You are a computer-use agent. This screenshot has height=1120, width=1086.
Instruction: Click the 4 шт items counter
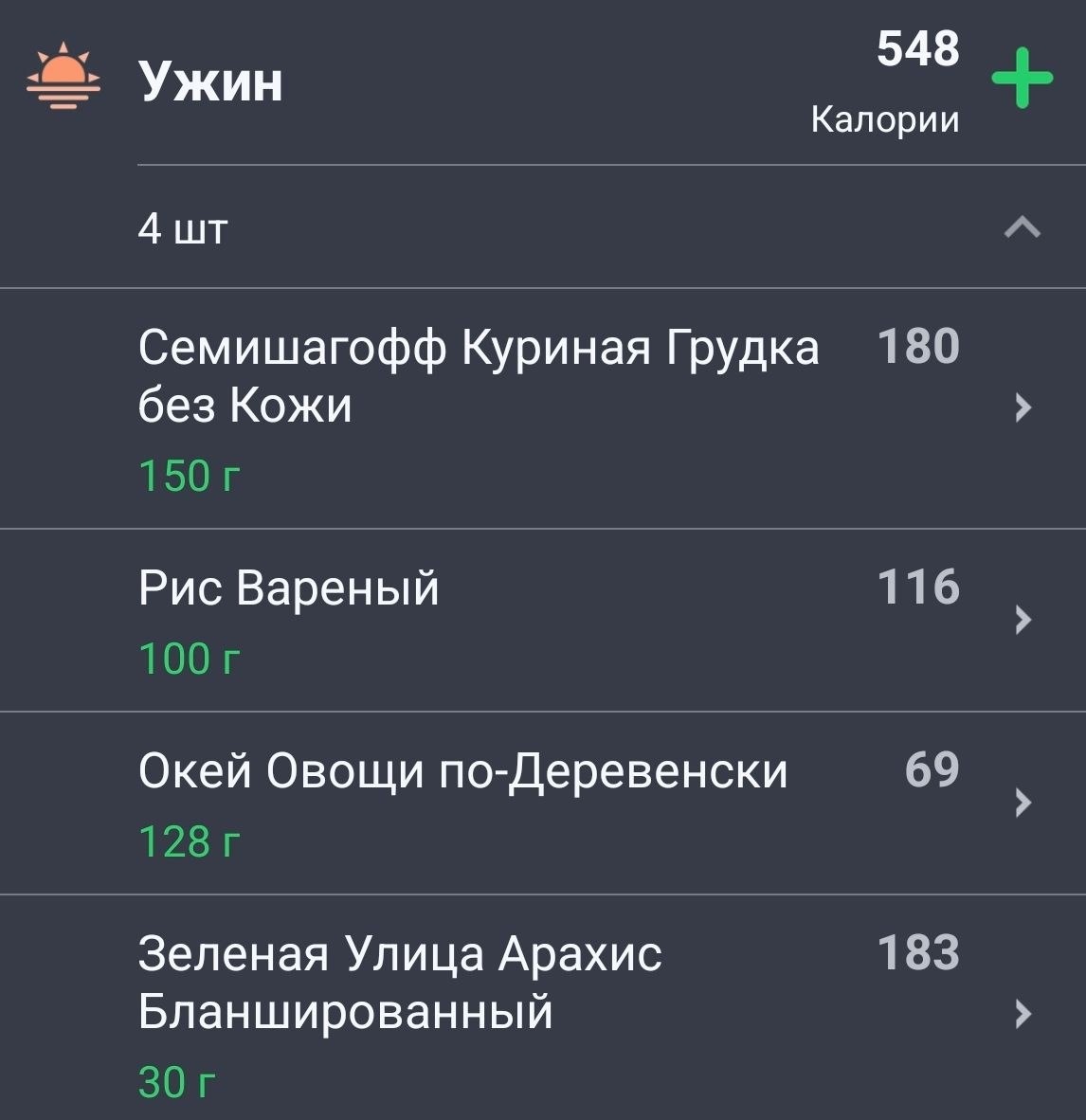(x=183, y=226)
